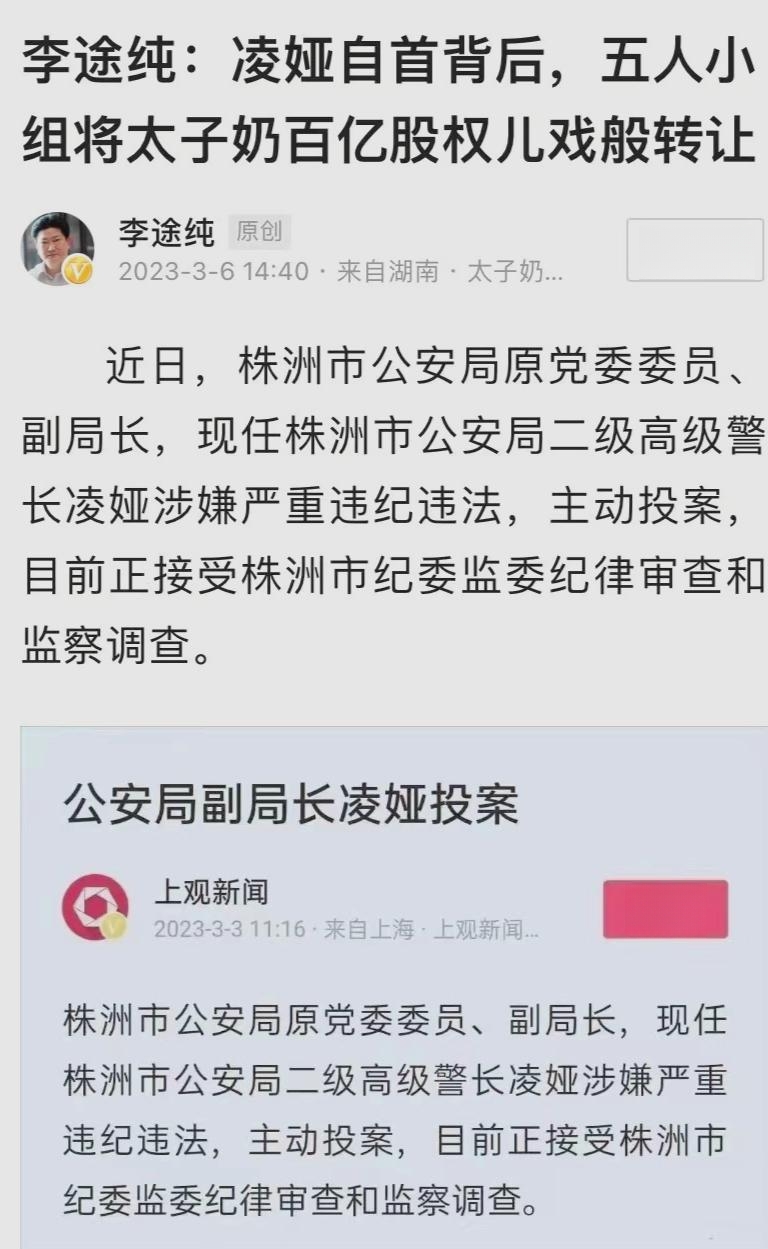The height and width of the screenshot is (1249, 768).
Task: Open the author name 李途纯
Action: click(166, 232)
